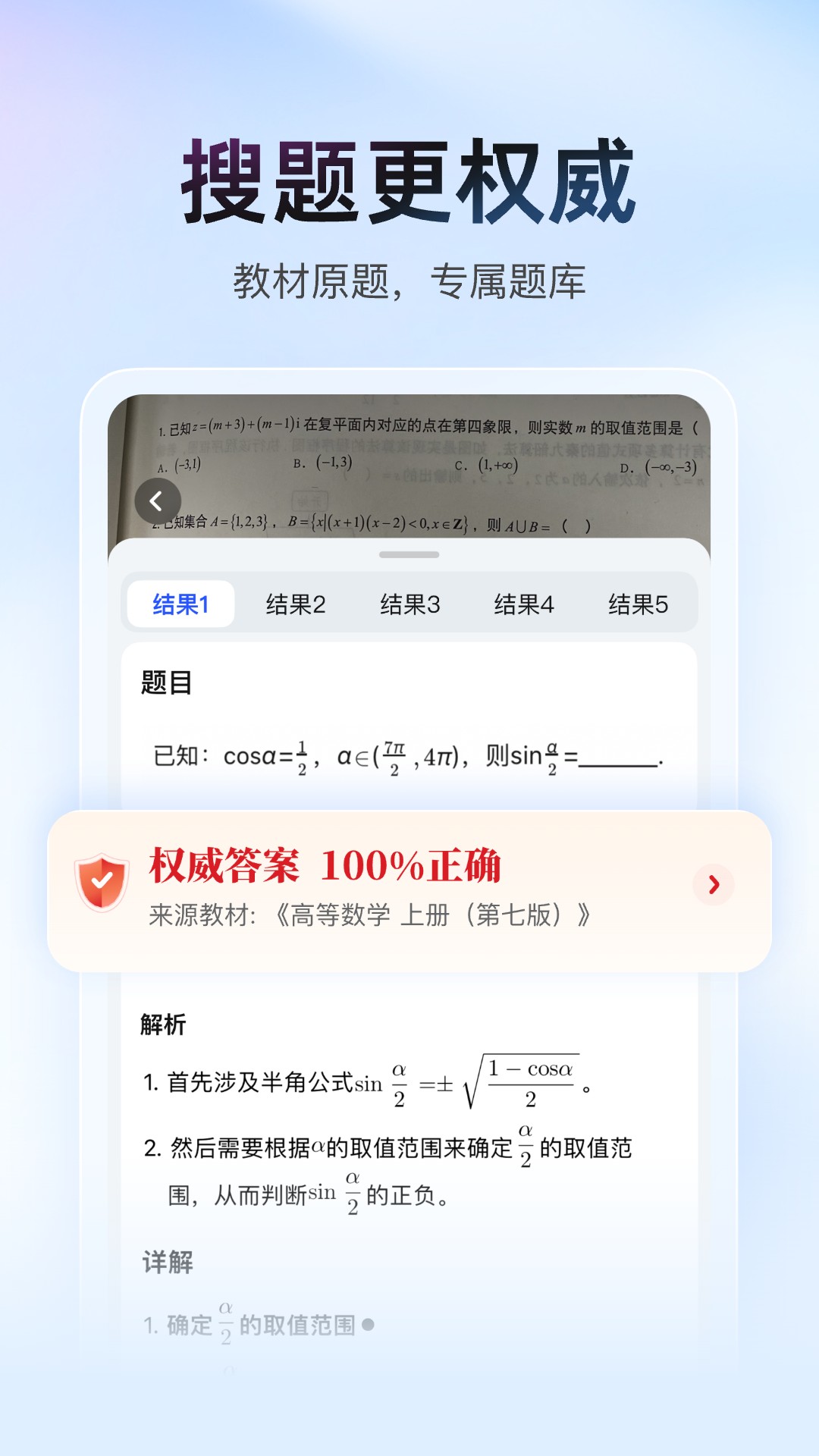Switch to the 结果2 tab

(x=295, y=604)
